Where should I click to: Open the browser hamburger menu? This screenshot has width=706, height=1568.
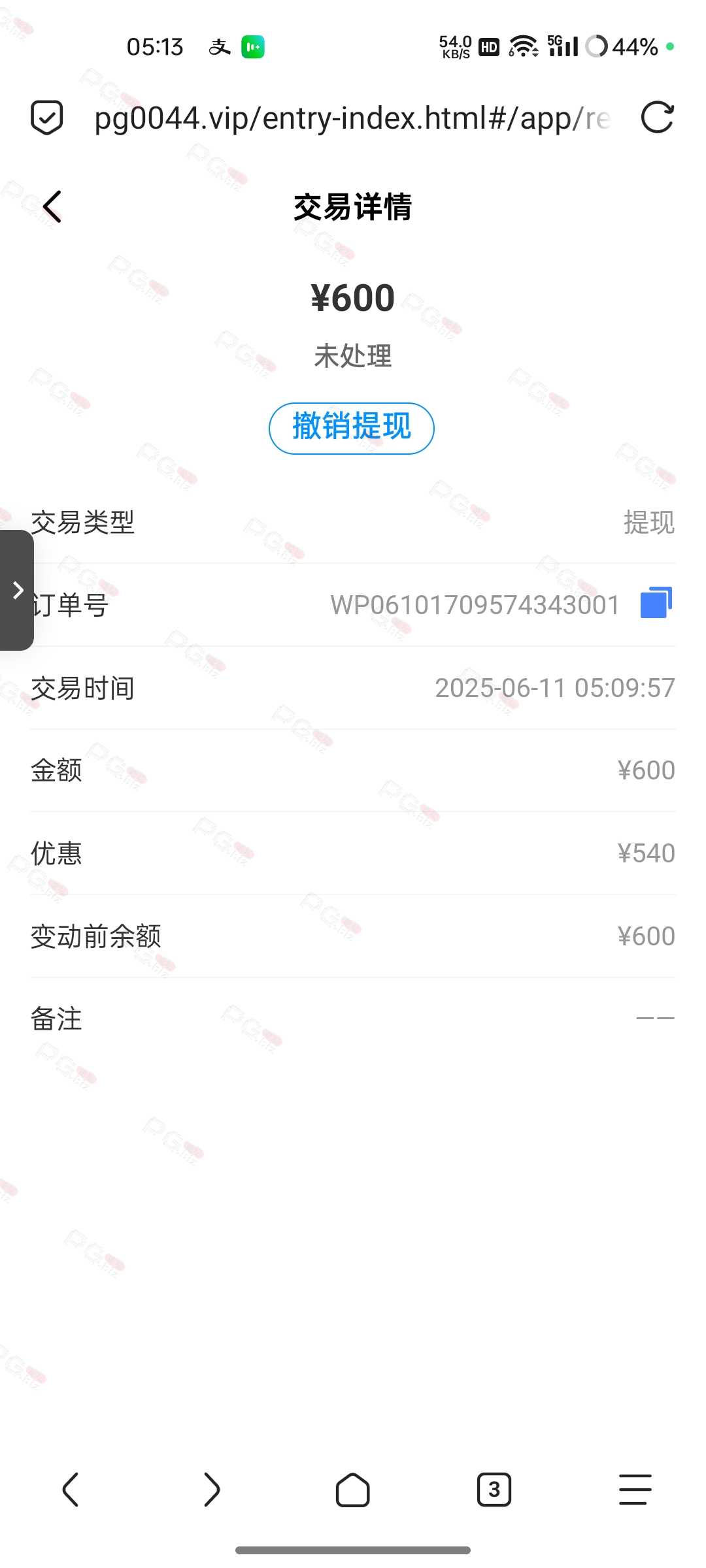pyautogui.click(x=635, y=1490)
